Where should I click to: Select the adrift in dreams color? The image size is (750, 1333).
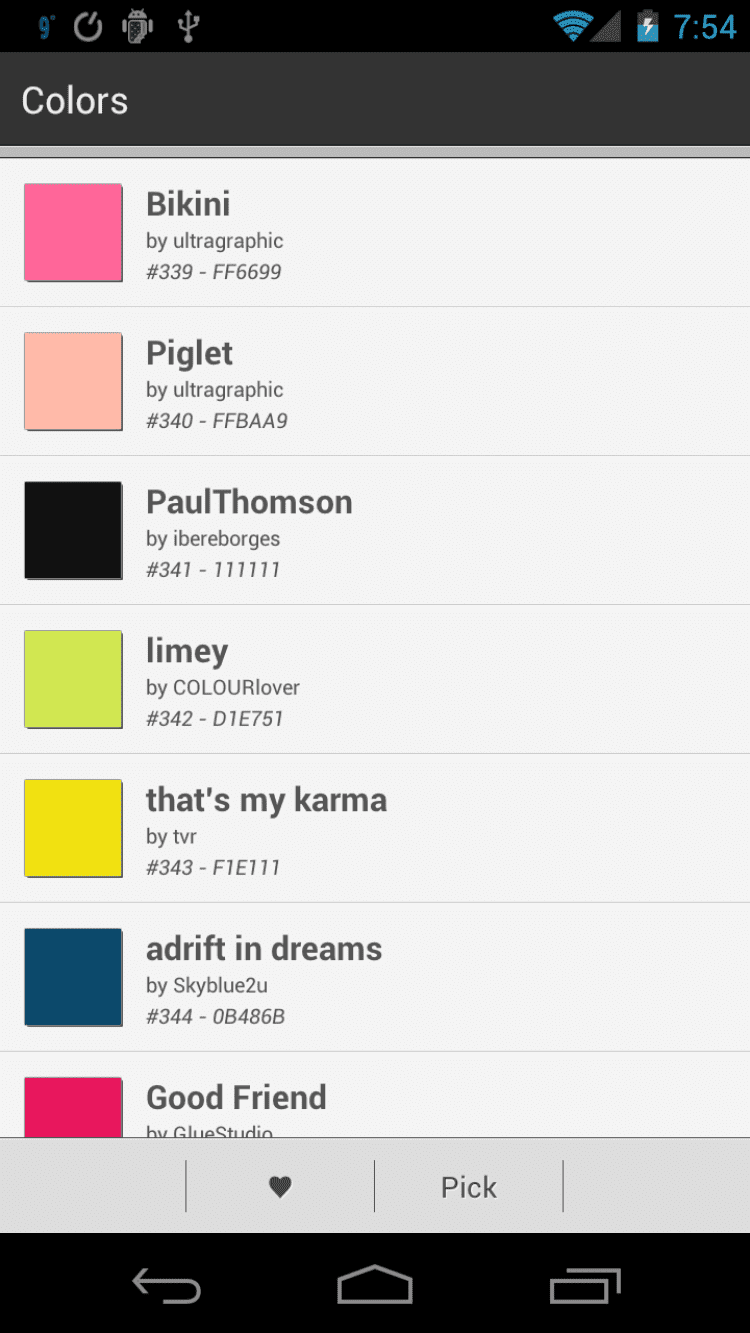point(375,978)
